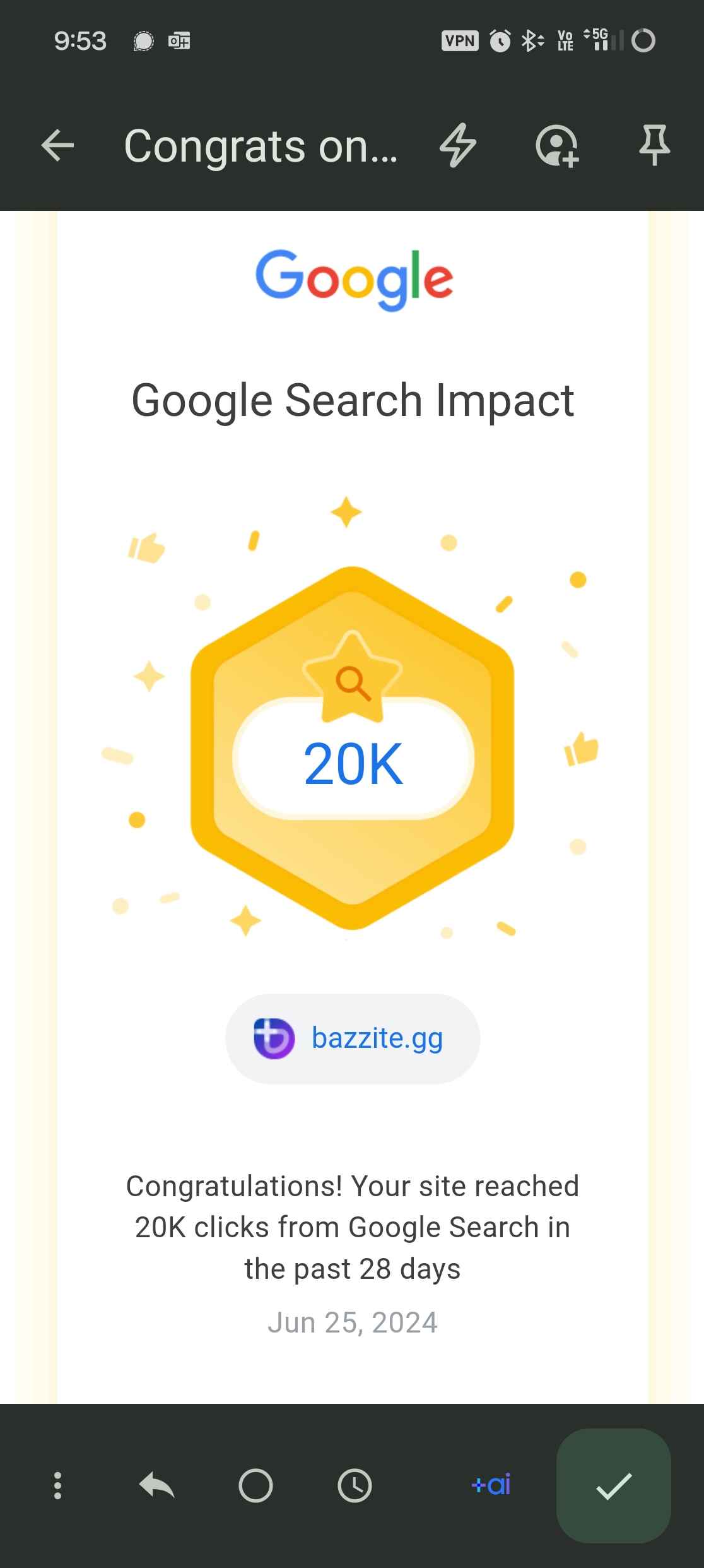Open the three-dot overflow menu
The height and width of the screenshot is (1568, 704).
coord(57,1485)
